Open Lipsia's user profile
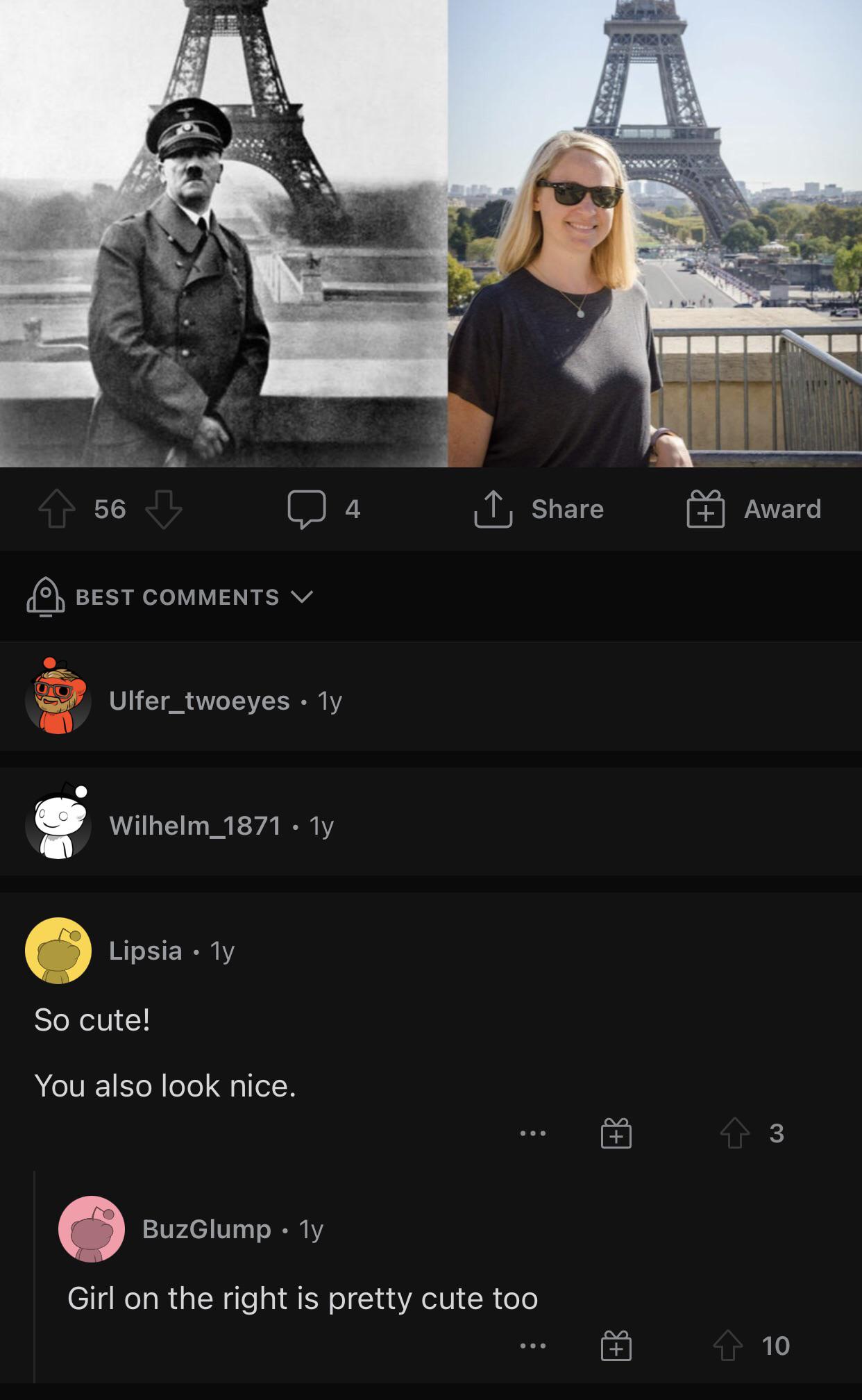Image resolution: width=862 pixels, height=1400 pixels. point(145,951)
